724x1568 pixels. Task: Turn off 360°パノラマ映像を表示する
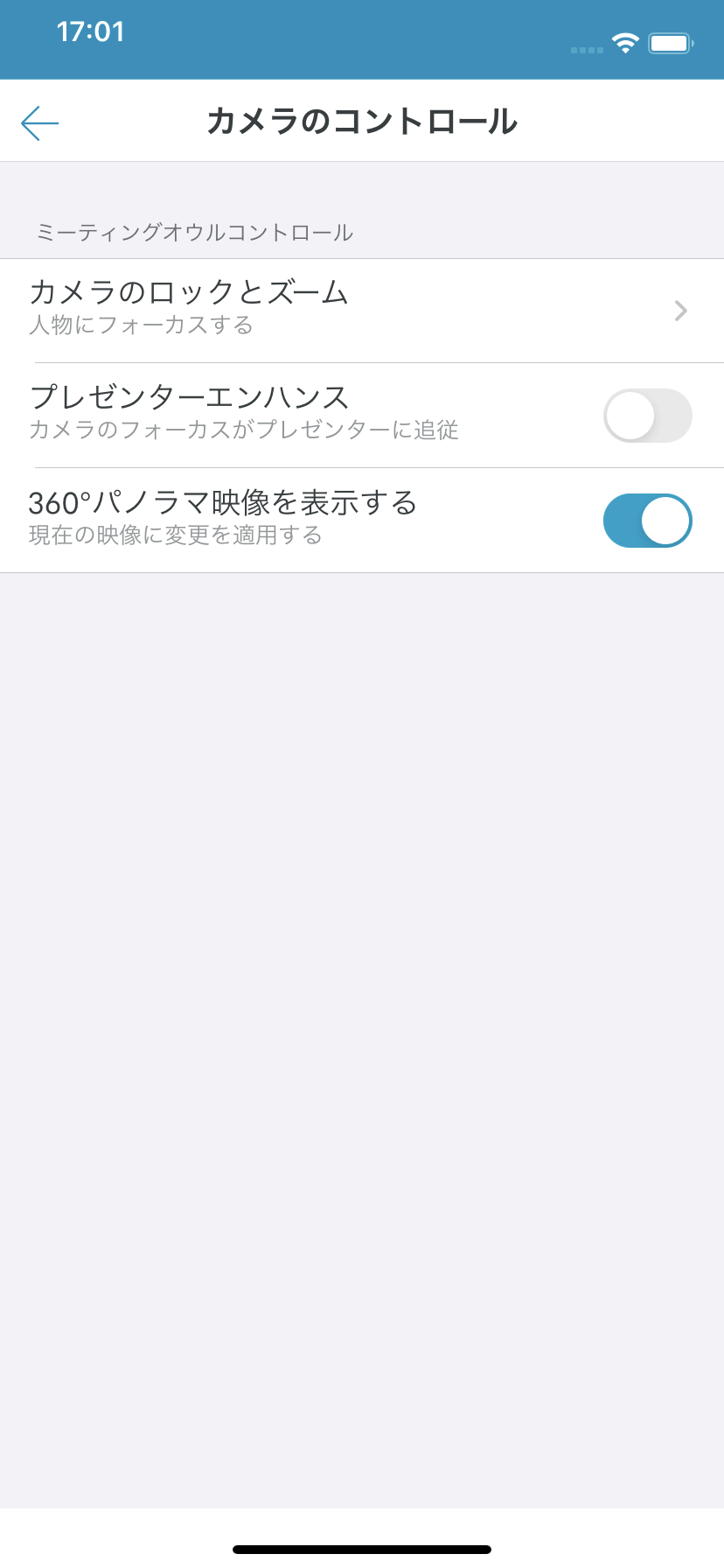coord(647,521)
